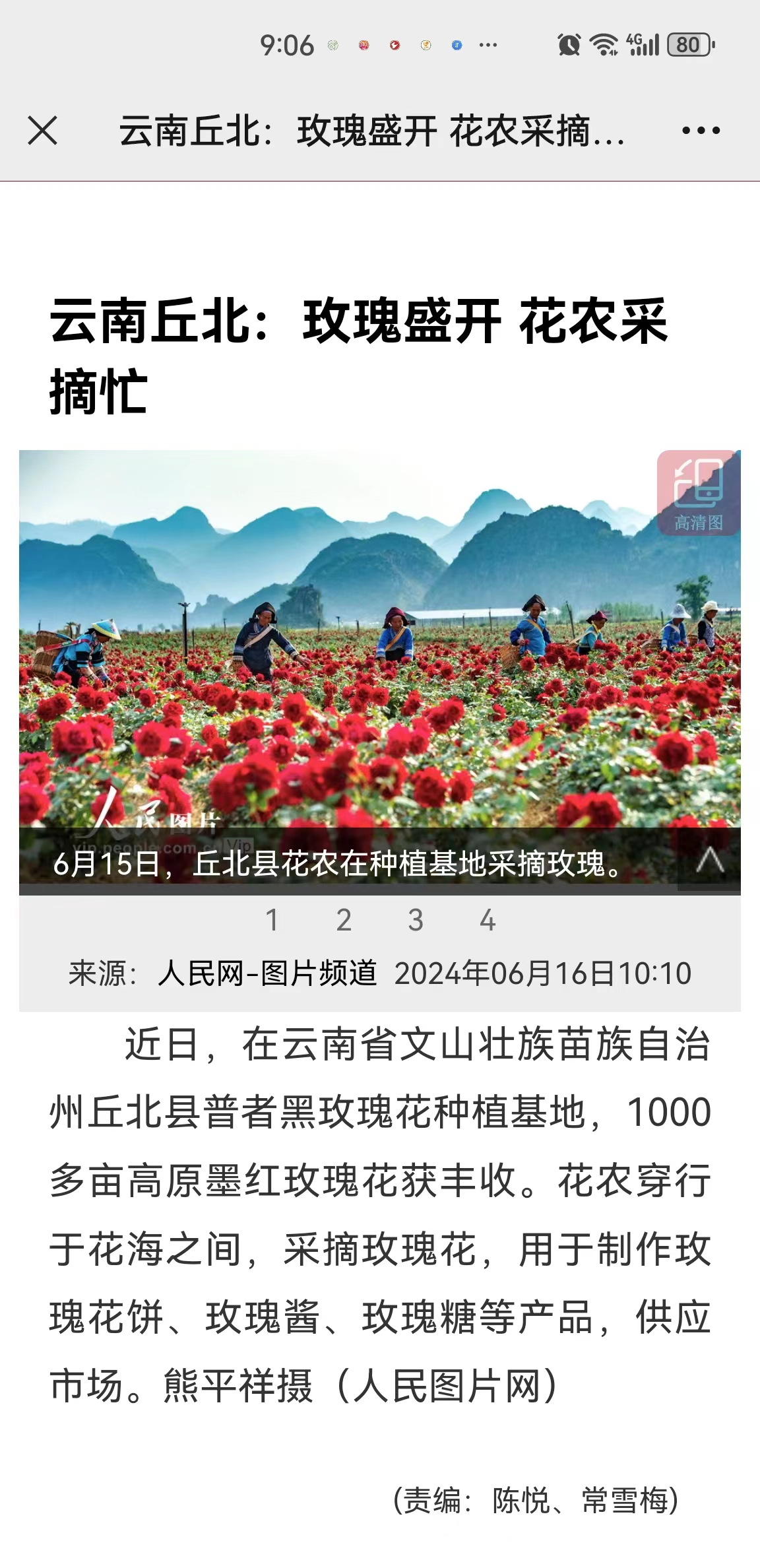The image size is (760, 1568).
Task: Go to photo page 1
Action: tap(272, 920)
